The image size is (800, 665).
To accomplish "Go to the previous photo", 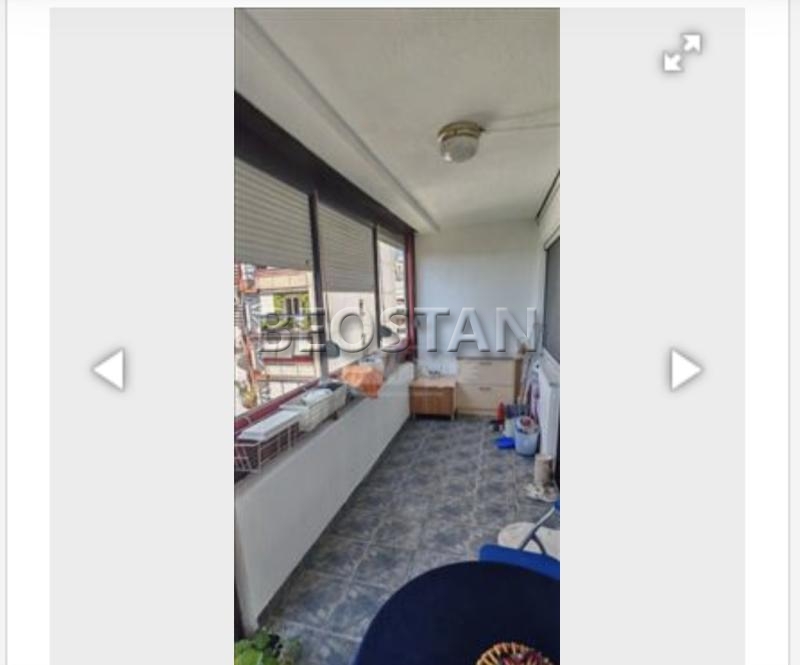I will [x=109, y=369].
